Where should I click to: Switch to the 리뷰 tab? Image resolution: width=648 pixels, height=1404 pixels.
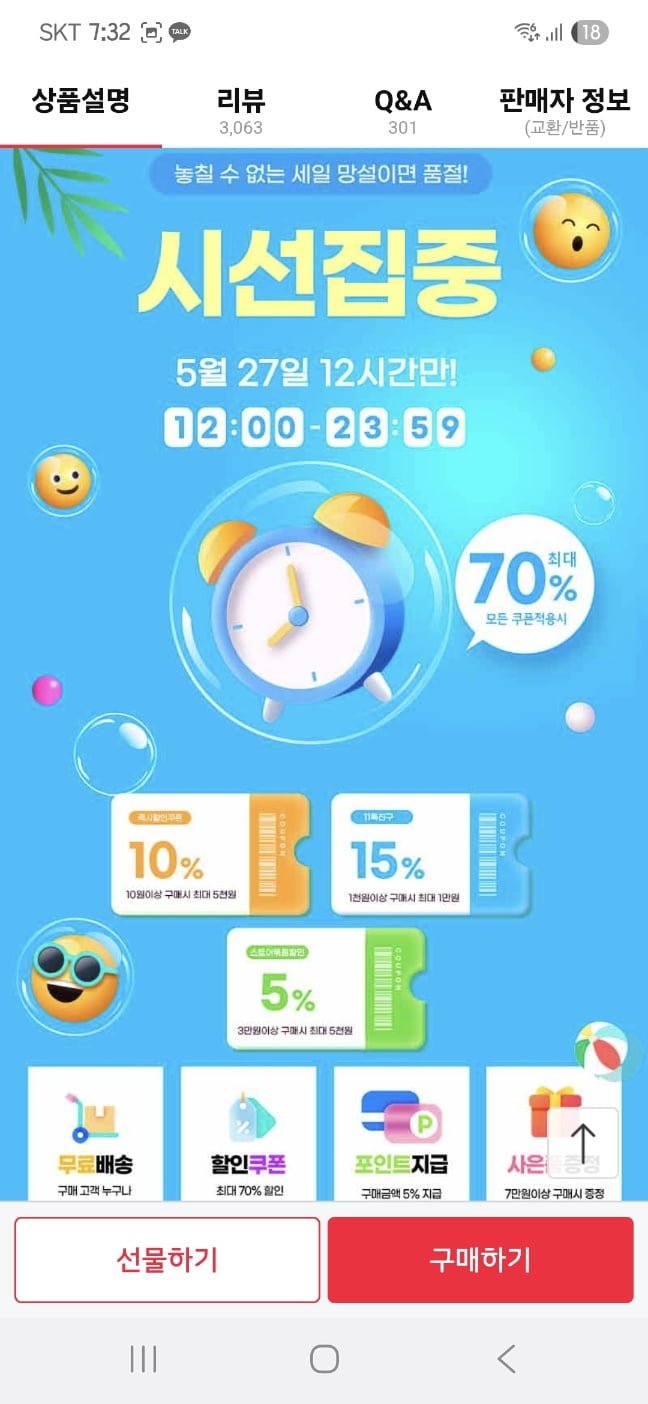click(240, 110)
